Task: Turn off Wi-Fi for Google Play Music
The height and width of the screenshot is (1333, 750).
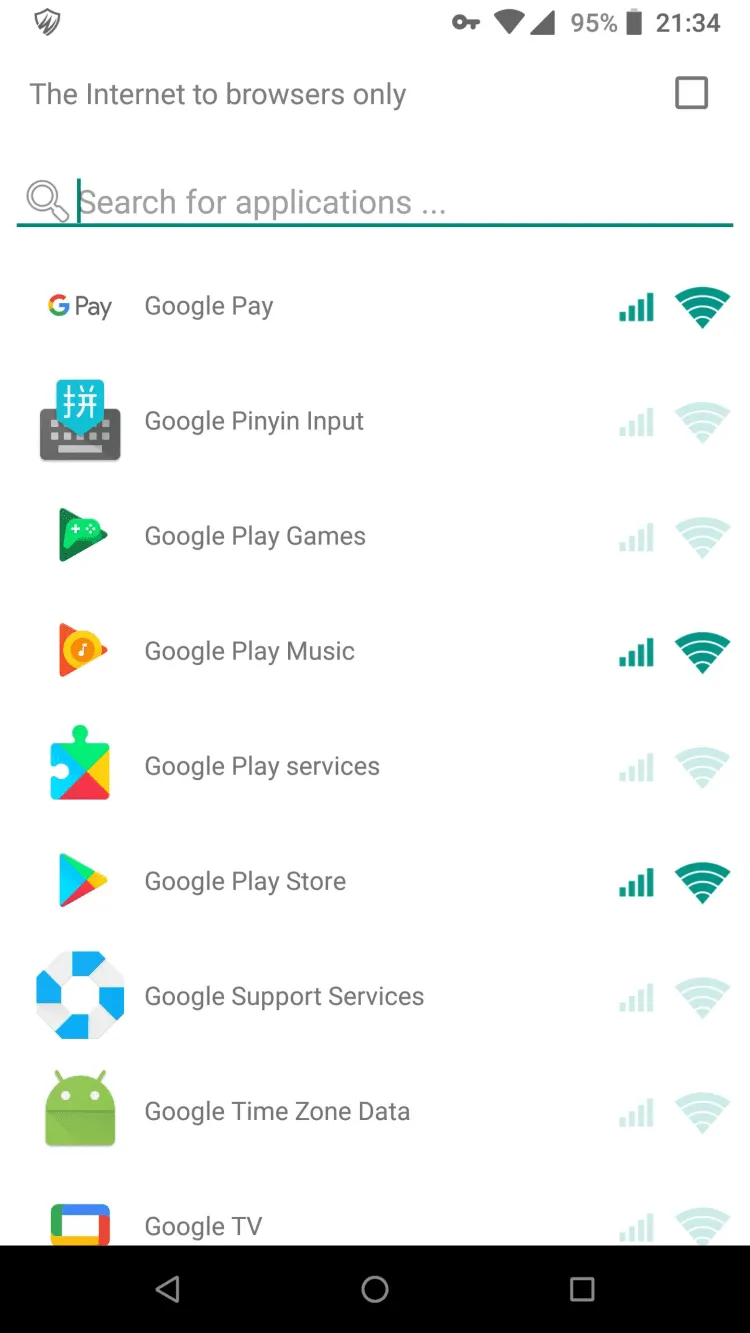Action: click(702, 652)
